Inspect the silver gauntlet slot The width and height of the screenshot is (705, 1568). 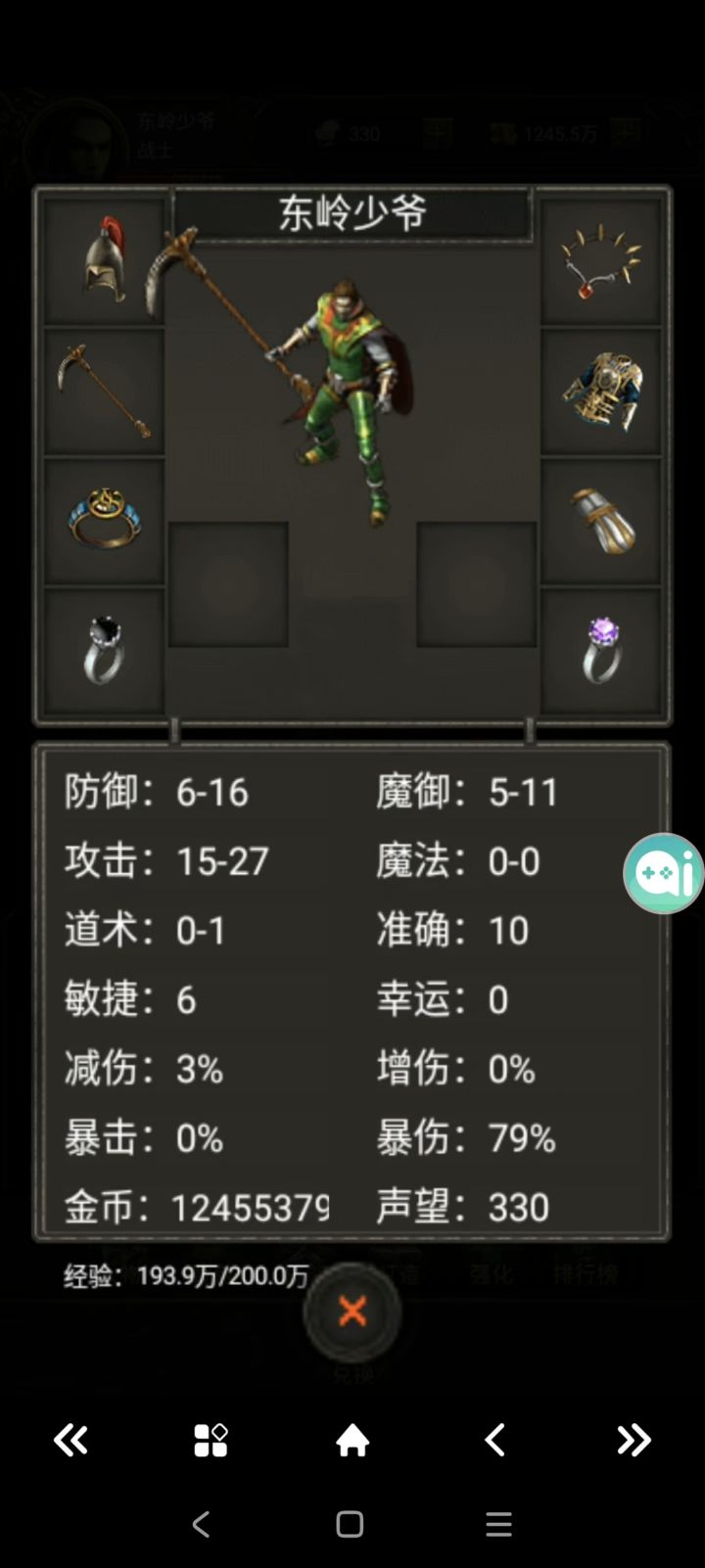click(601, 521)
